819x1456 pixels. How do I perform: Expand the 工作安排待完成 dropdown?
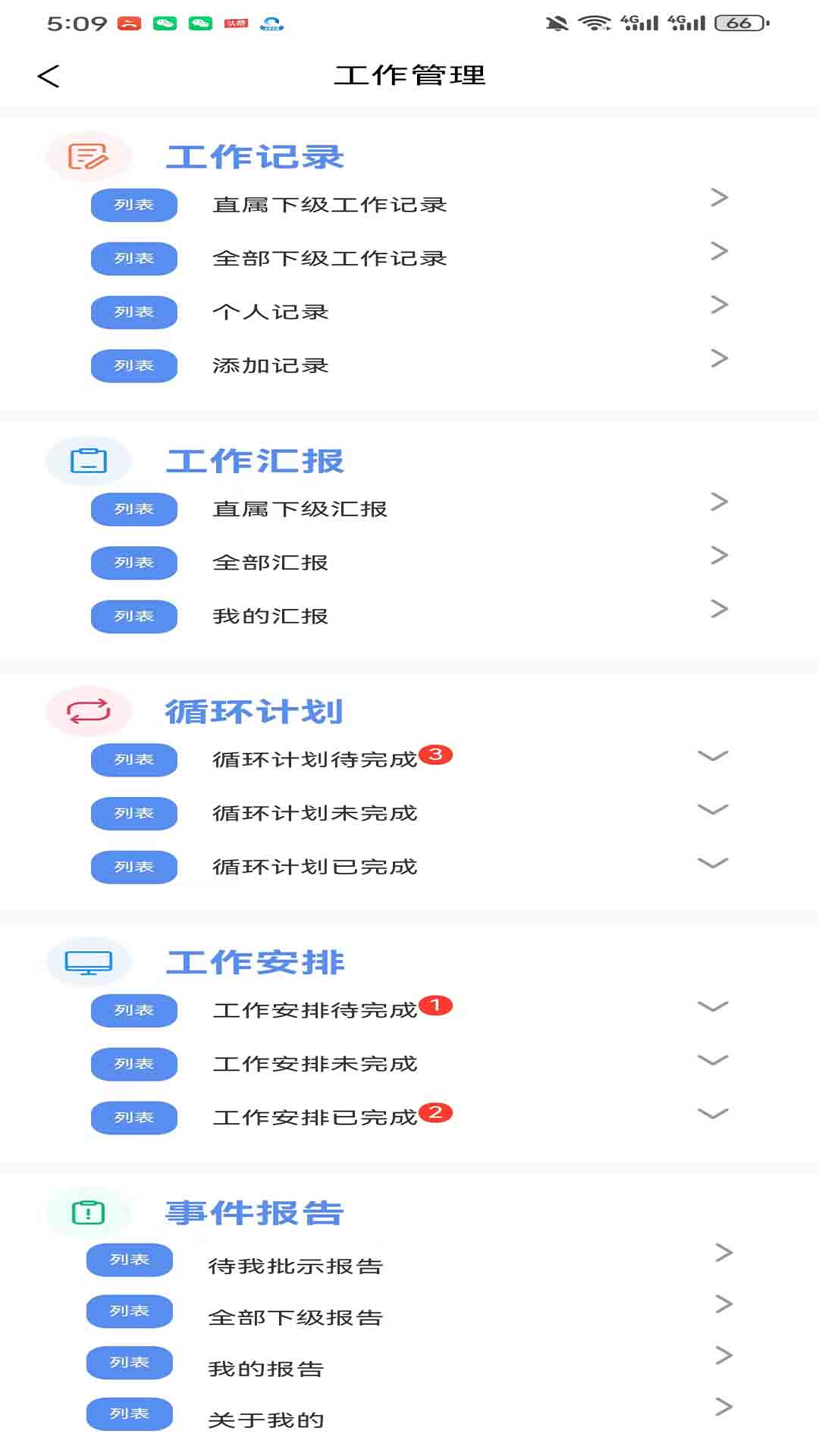point(713,1007)
